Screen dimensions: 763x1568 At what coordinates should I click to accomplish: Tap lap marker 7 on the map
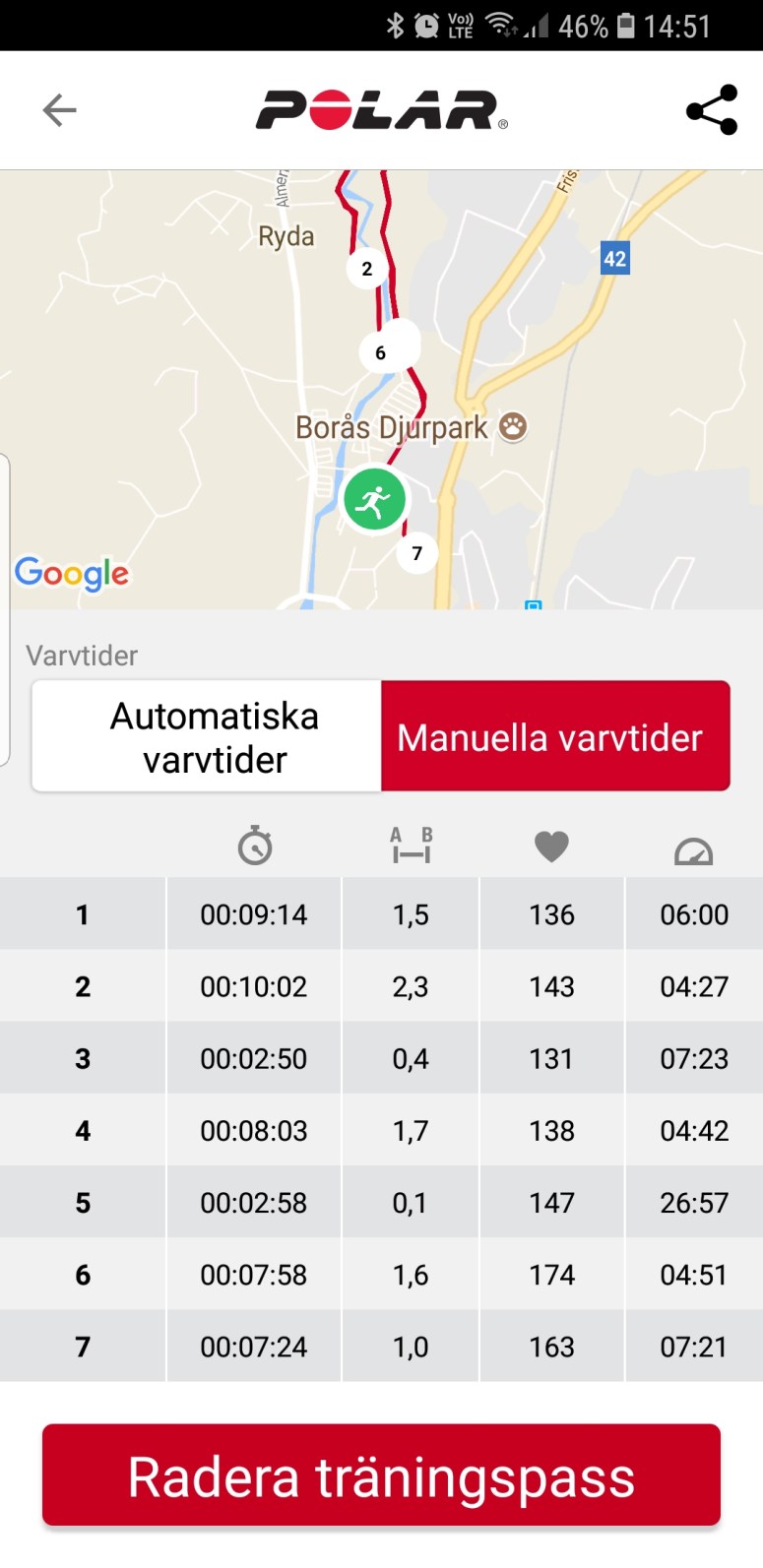(416, 553)
